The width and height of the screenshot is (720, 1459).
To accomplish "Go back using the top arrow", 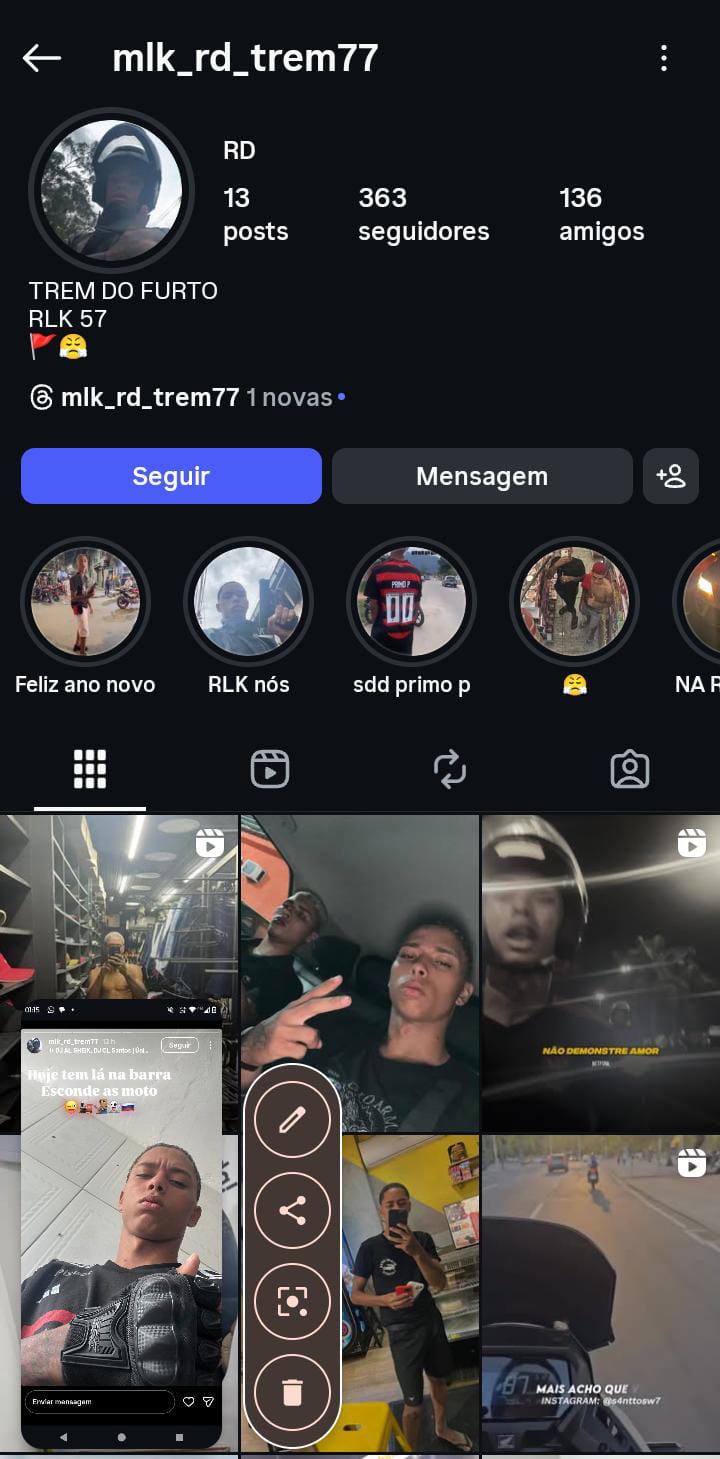I will (42, 58).
